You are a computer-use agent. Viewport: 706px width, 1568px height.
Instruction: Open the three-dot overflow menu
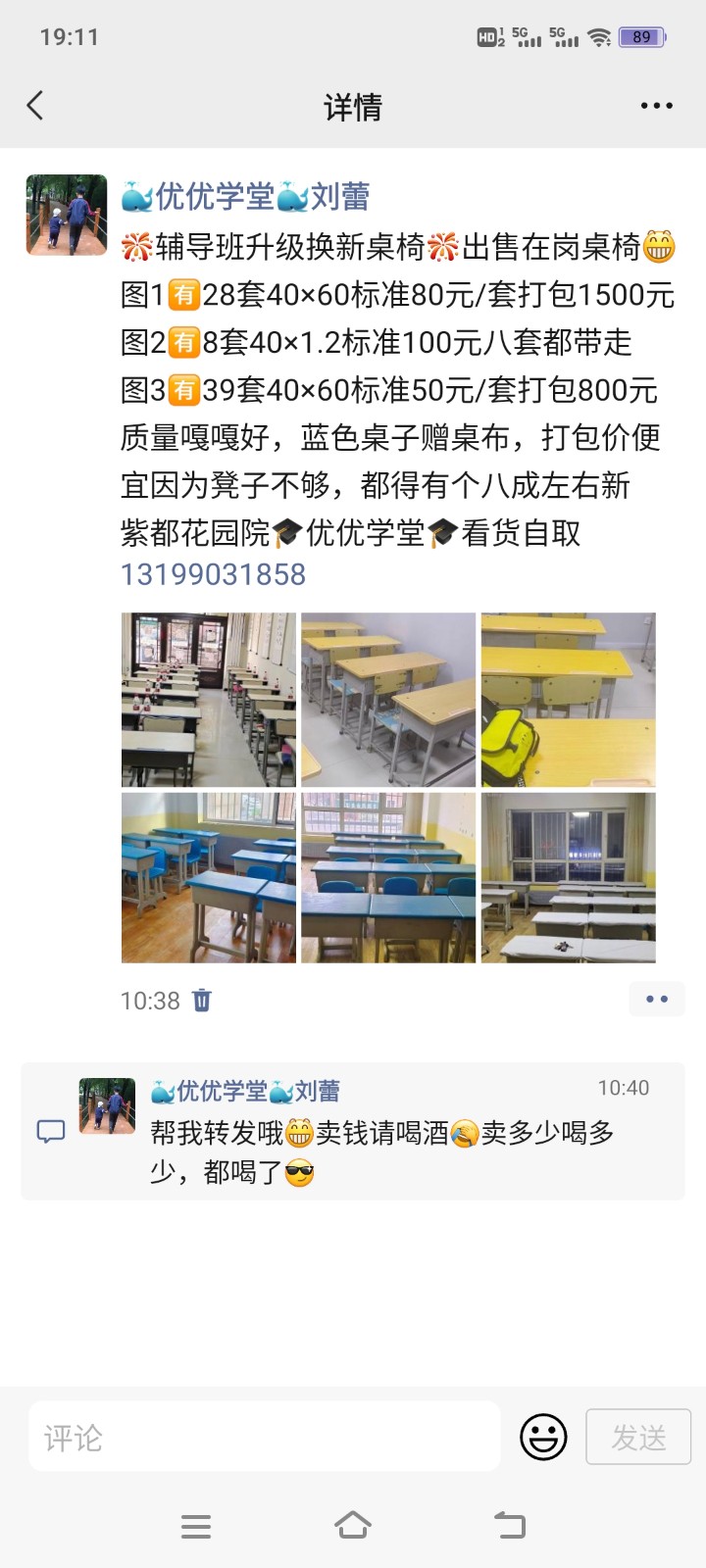tap(656, 106)
